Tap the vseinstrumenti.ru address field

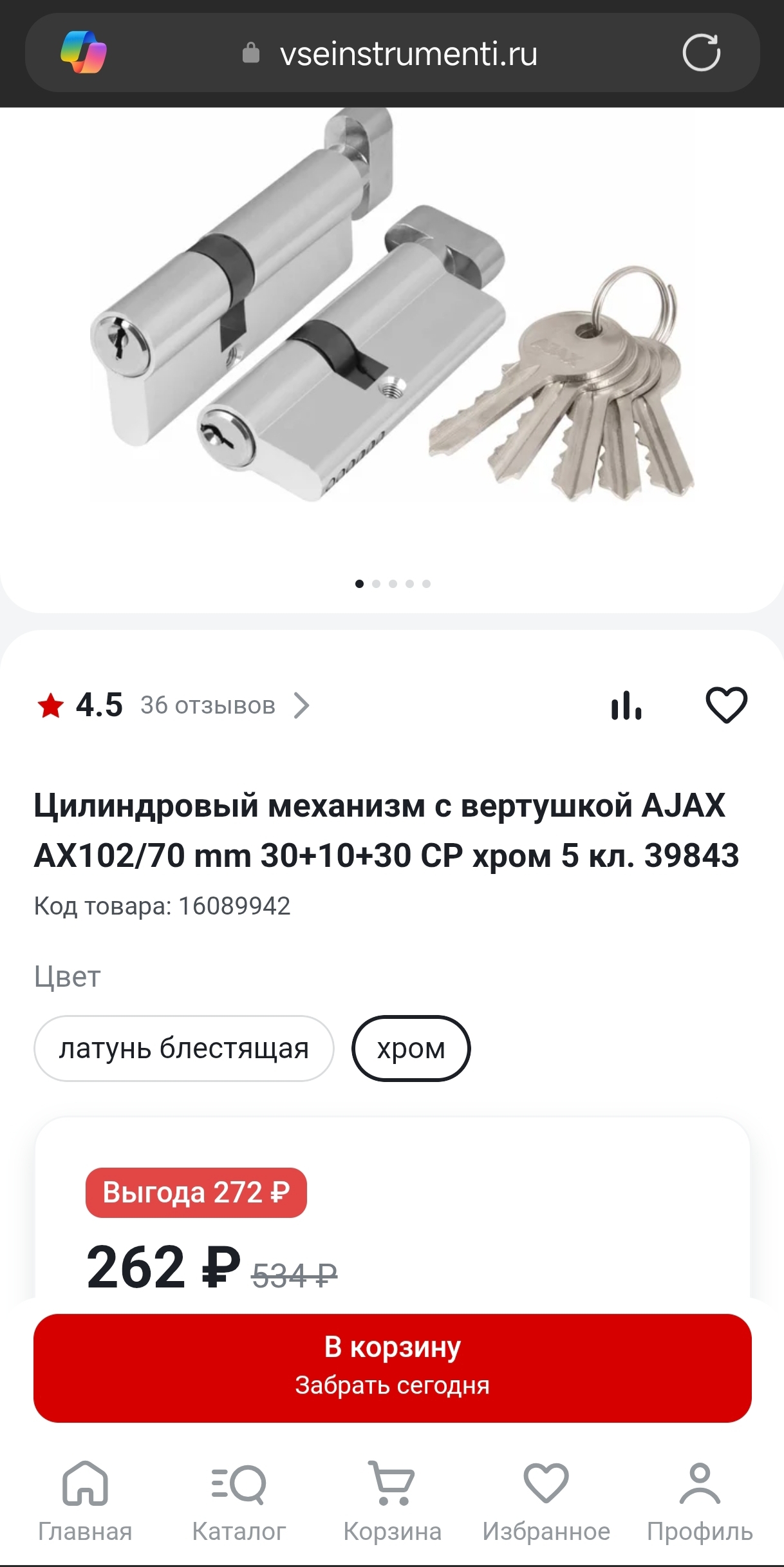(x=408, y=54)
